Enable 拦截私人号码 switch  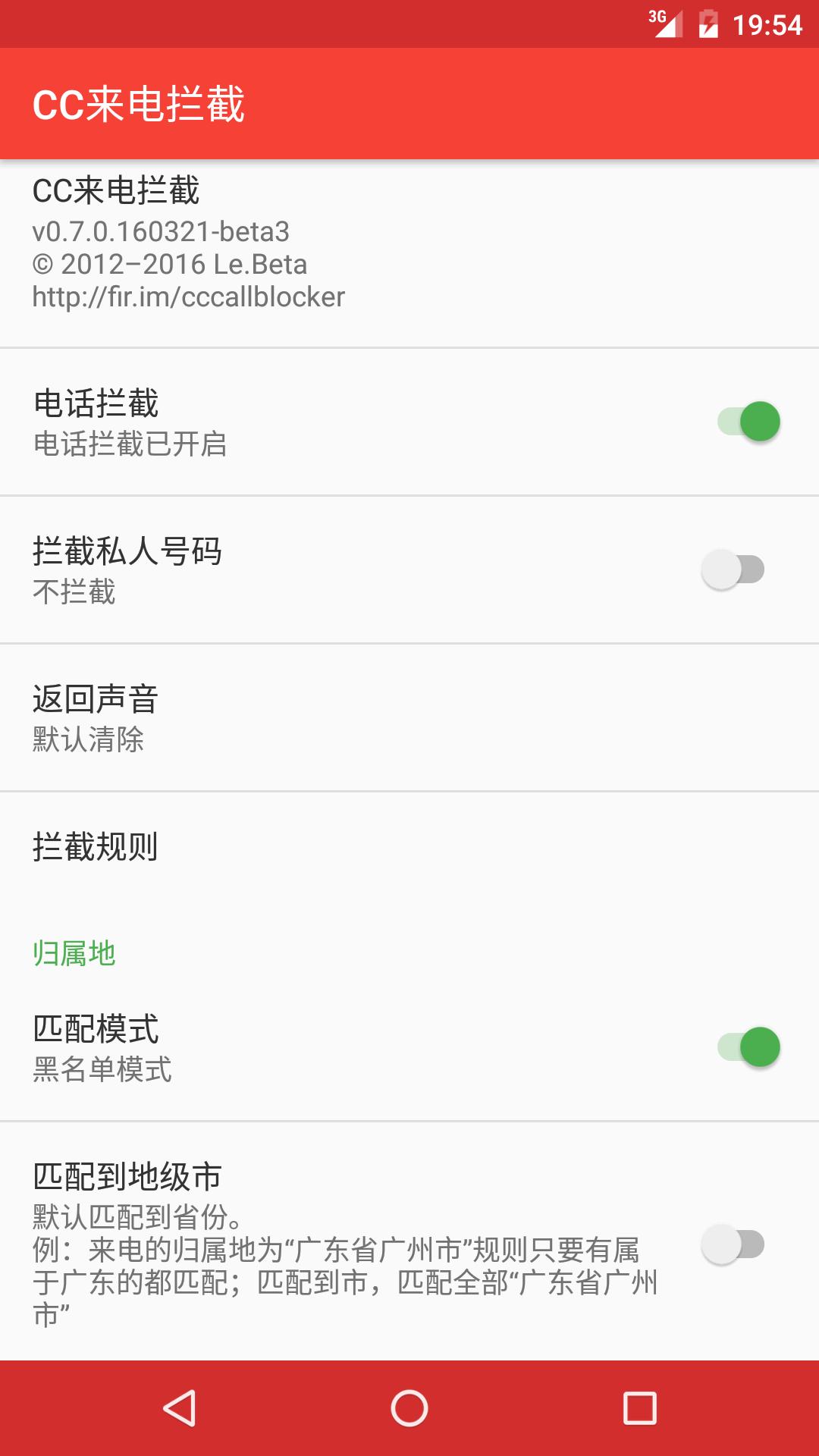733,570
